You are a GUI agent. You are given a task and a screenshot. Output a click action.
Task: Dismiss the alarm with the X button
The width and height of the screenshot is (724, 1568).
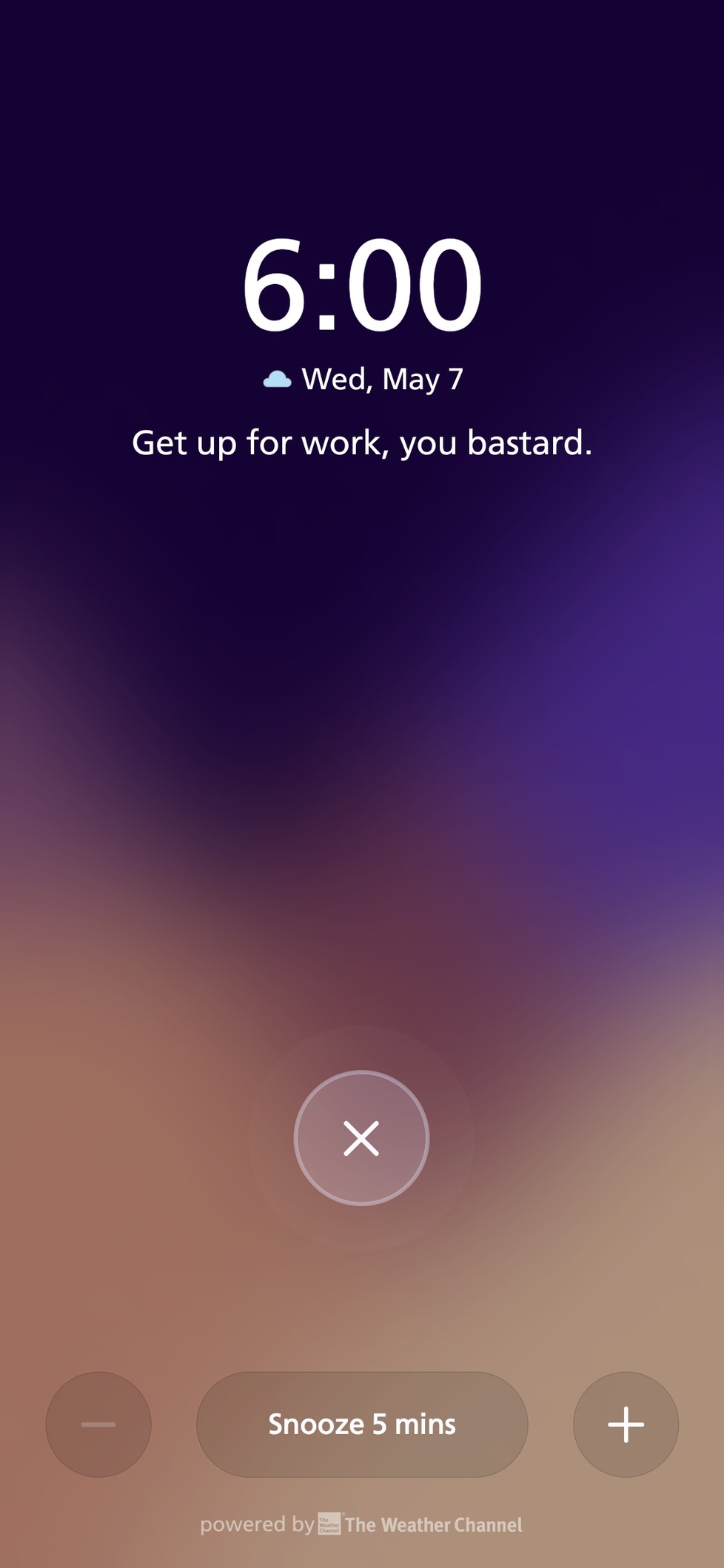coord(361,1137)
